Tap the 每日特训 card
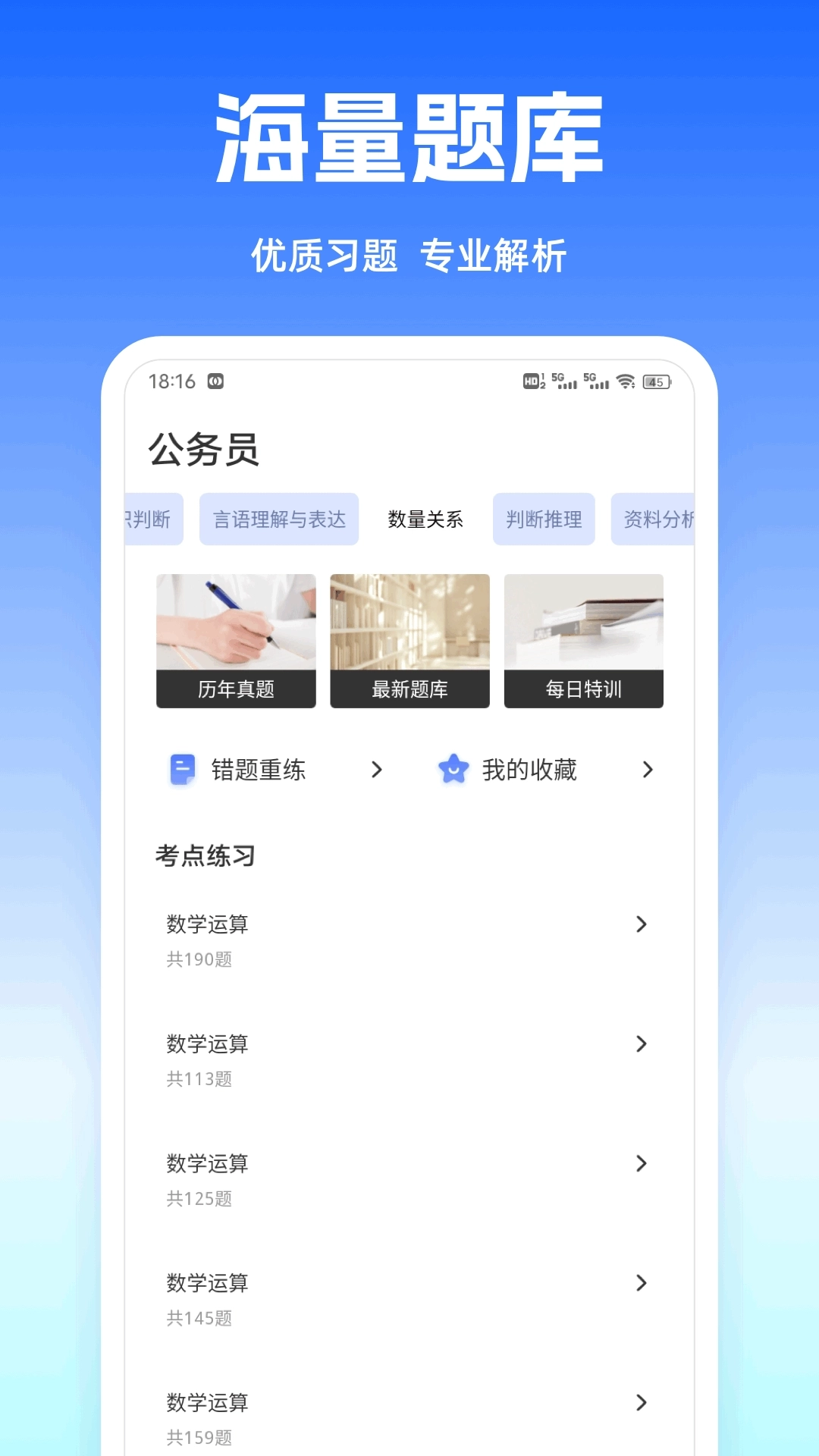Viewport: 819px width, 1456px height. (x=583, y=639)
